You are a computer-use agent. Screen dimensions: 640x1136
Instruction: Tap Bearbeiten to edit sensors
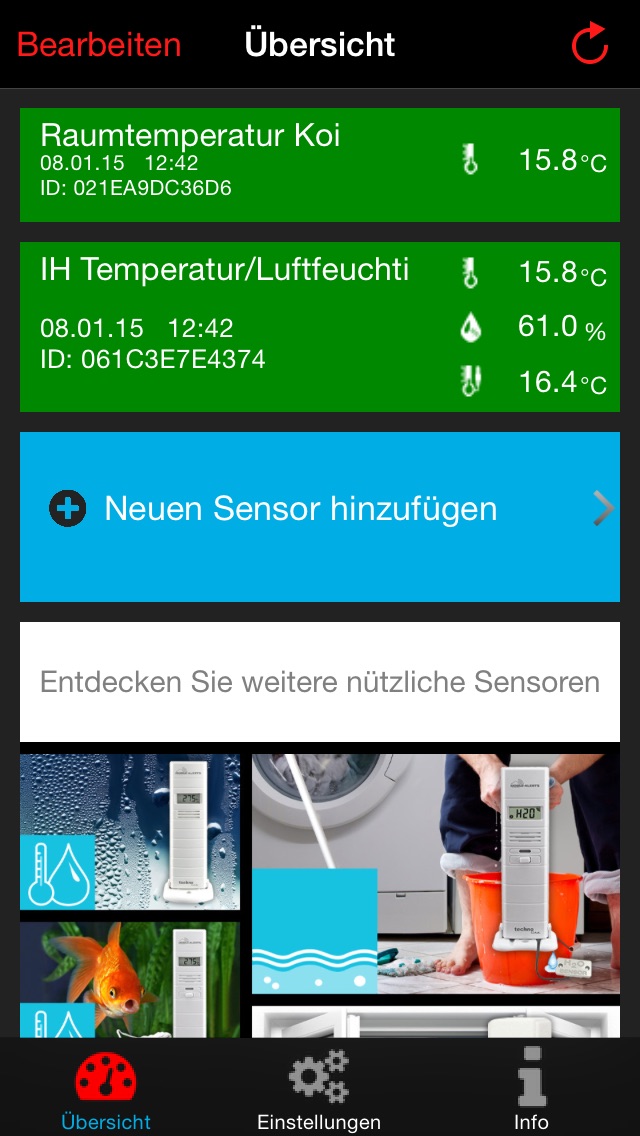coord(99,45)
